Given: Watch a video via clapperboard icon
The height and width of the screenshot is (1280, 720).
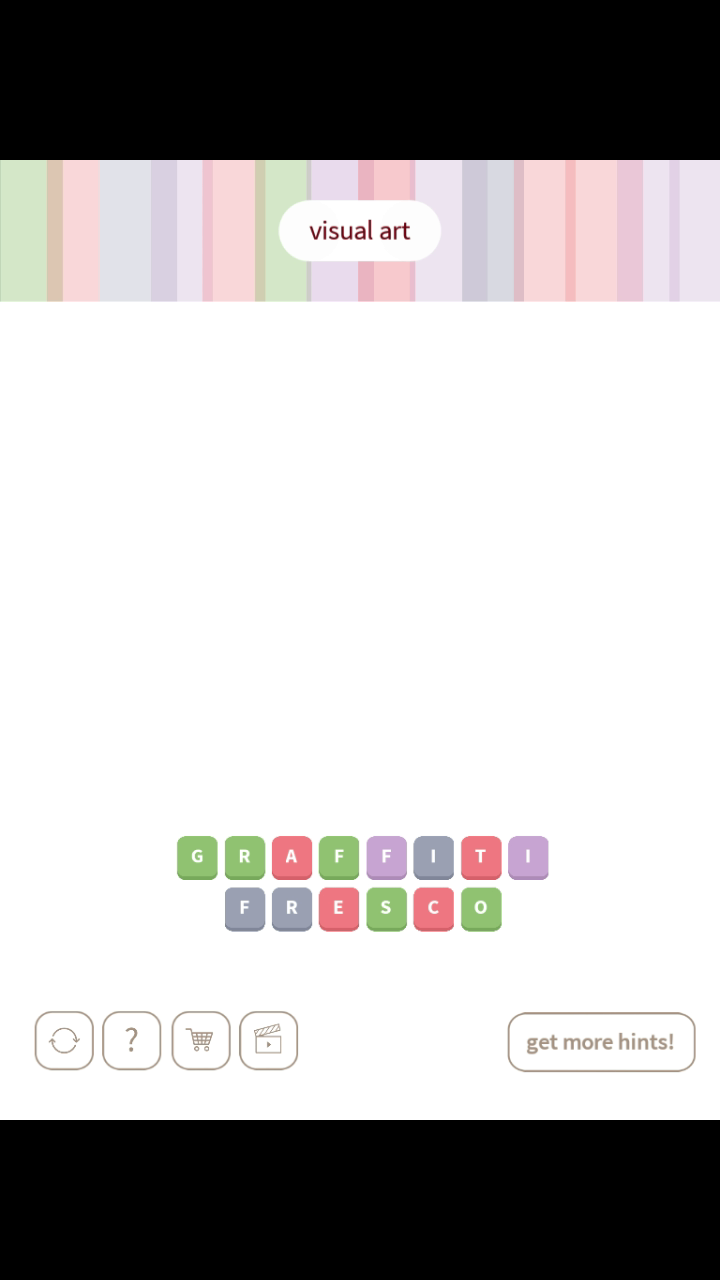Looking at the screenshot, I should pyautogui.click(x=268, y=1041).
